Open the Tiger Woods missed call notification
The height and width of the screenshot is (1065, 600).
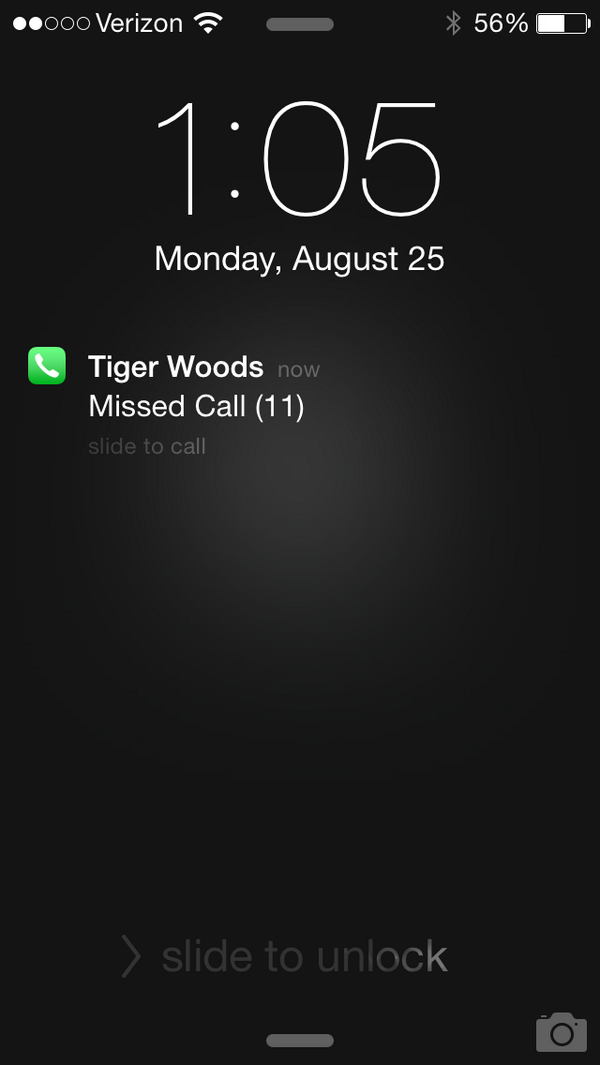point(196,388)
